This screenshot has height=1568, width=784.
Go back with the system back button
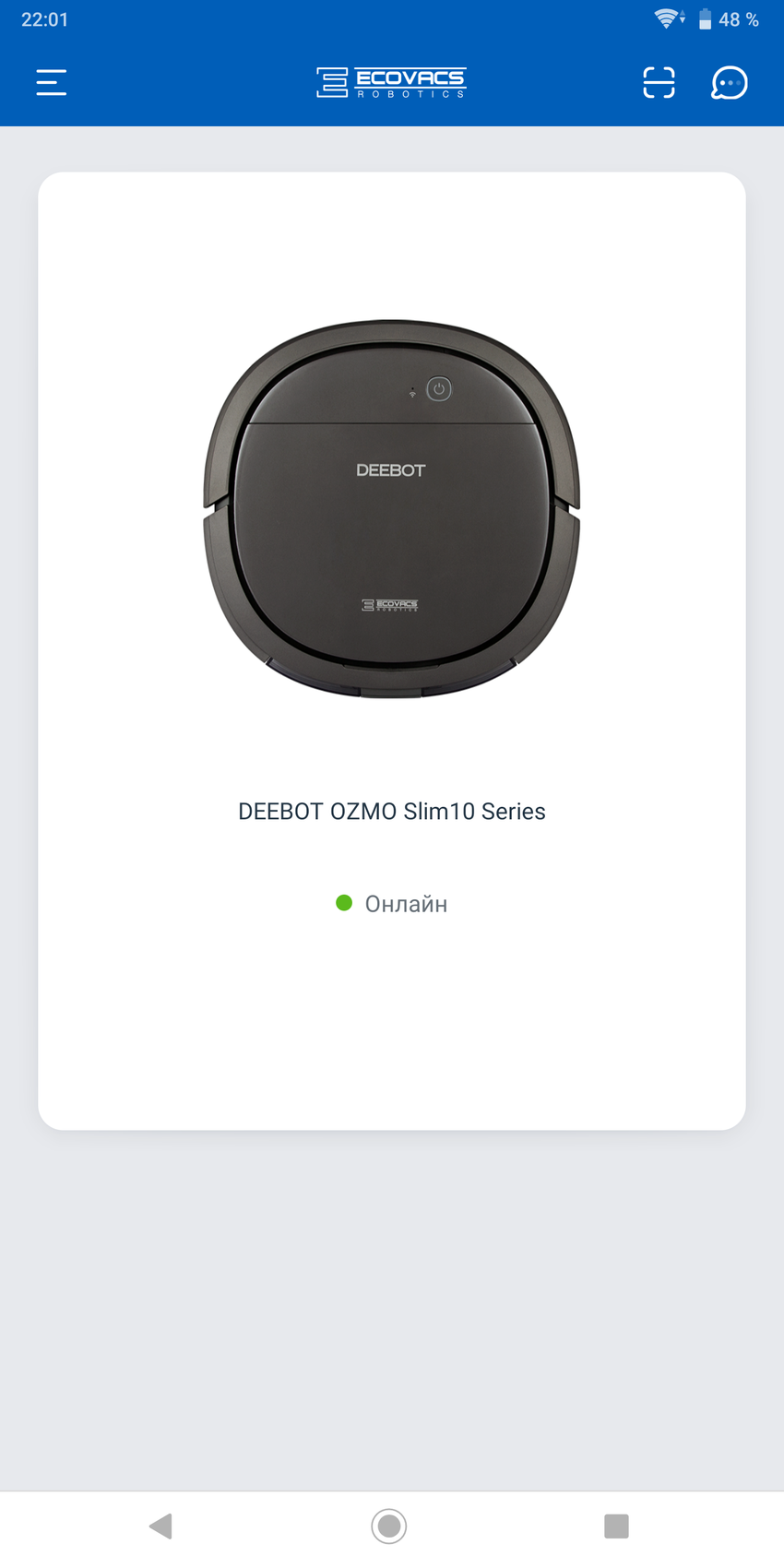pos(161,1526)
